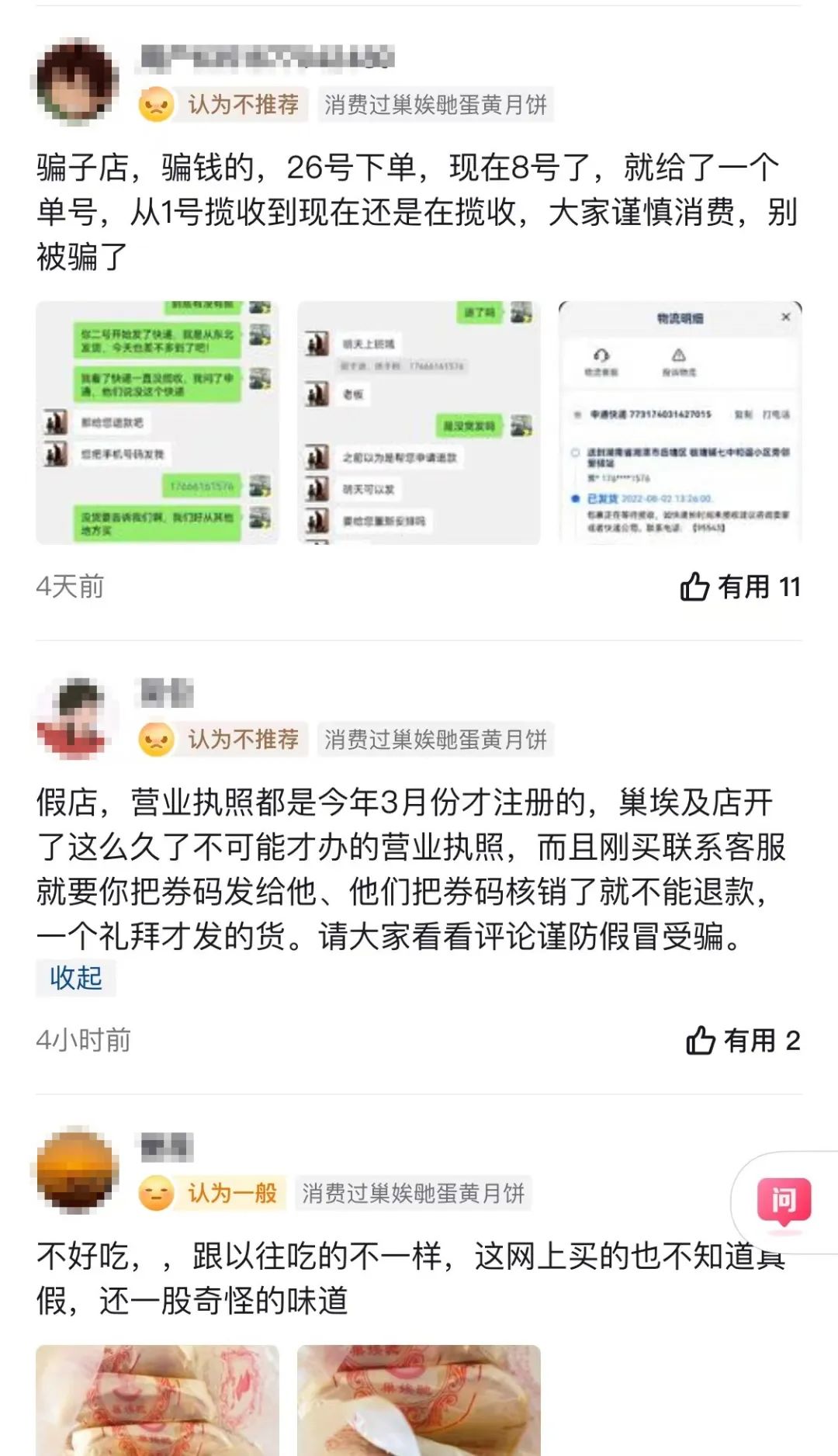View the second mooncake photo in the third review
Image resolution: width=838 pixels, height=1456 pixels.
click(x=419, y=1400)
